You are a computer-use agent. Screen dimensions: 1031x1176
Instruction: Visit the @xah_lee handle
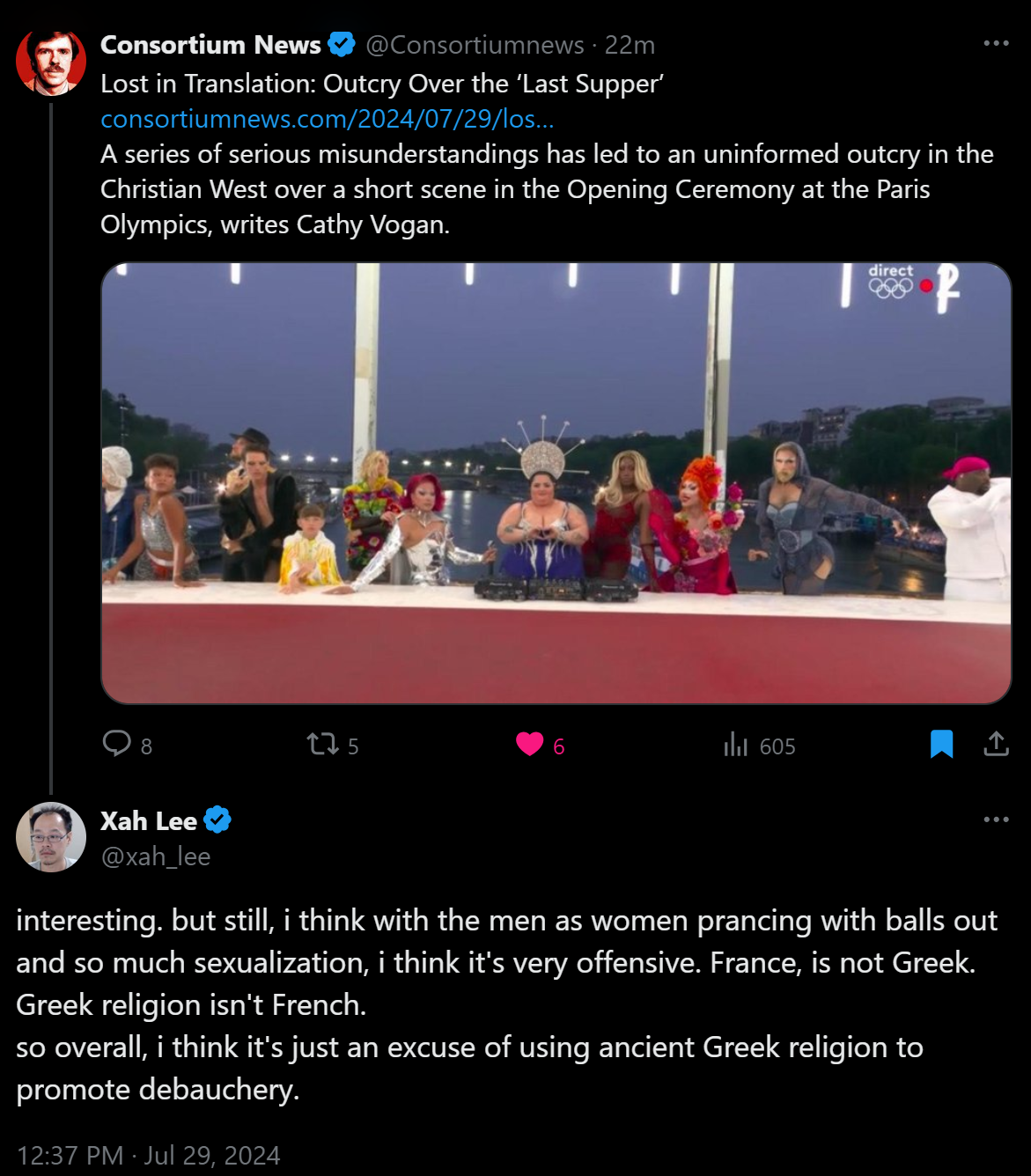(x=156, y=856)
